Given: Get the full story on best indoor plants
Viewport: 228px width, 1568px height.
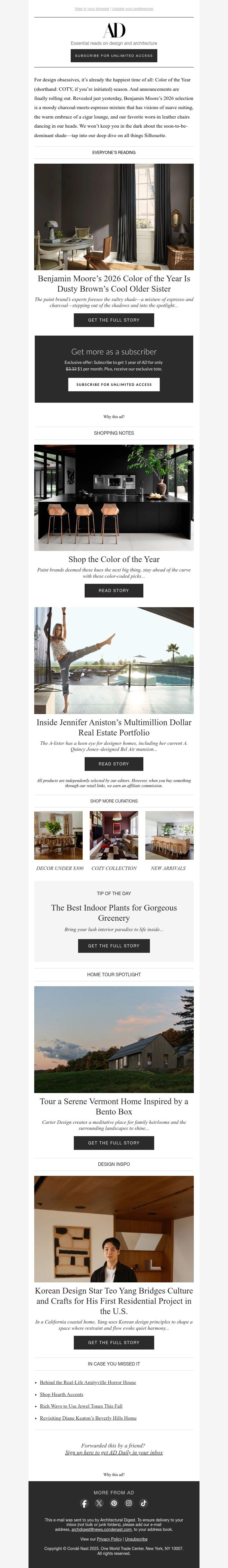Looking at the screenshot, I should pyautogui.click(x=114, y=945).
